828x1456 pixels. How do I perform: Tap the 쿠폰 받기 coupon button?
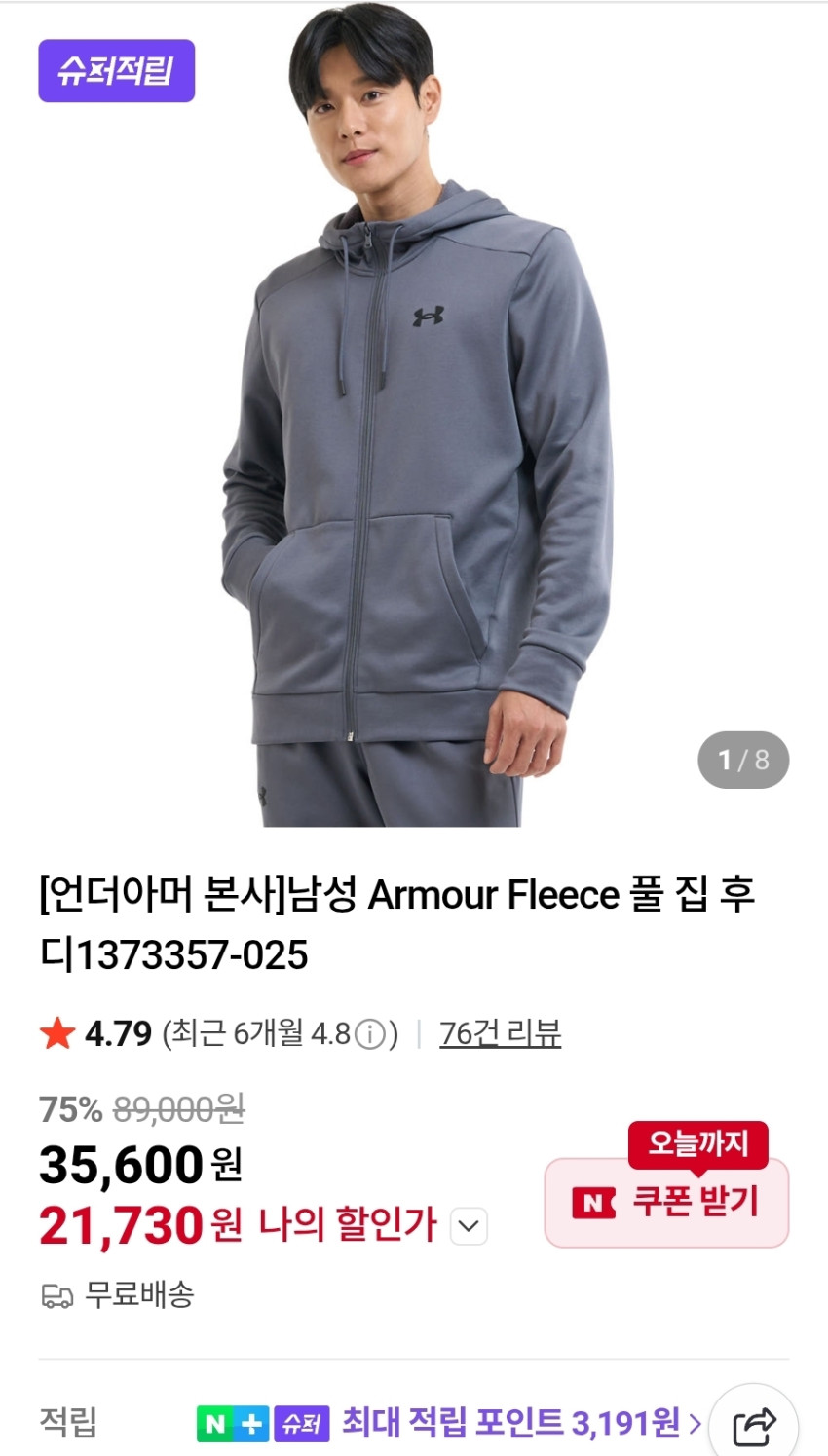coord(666,1203)
